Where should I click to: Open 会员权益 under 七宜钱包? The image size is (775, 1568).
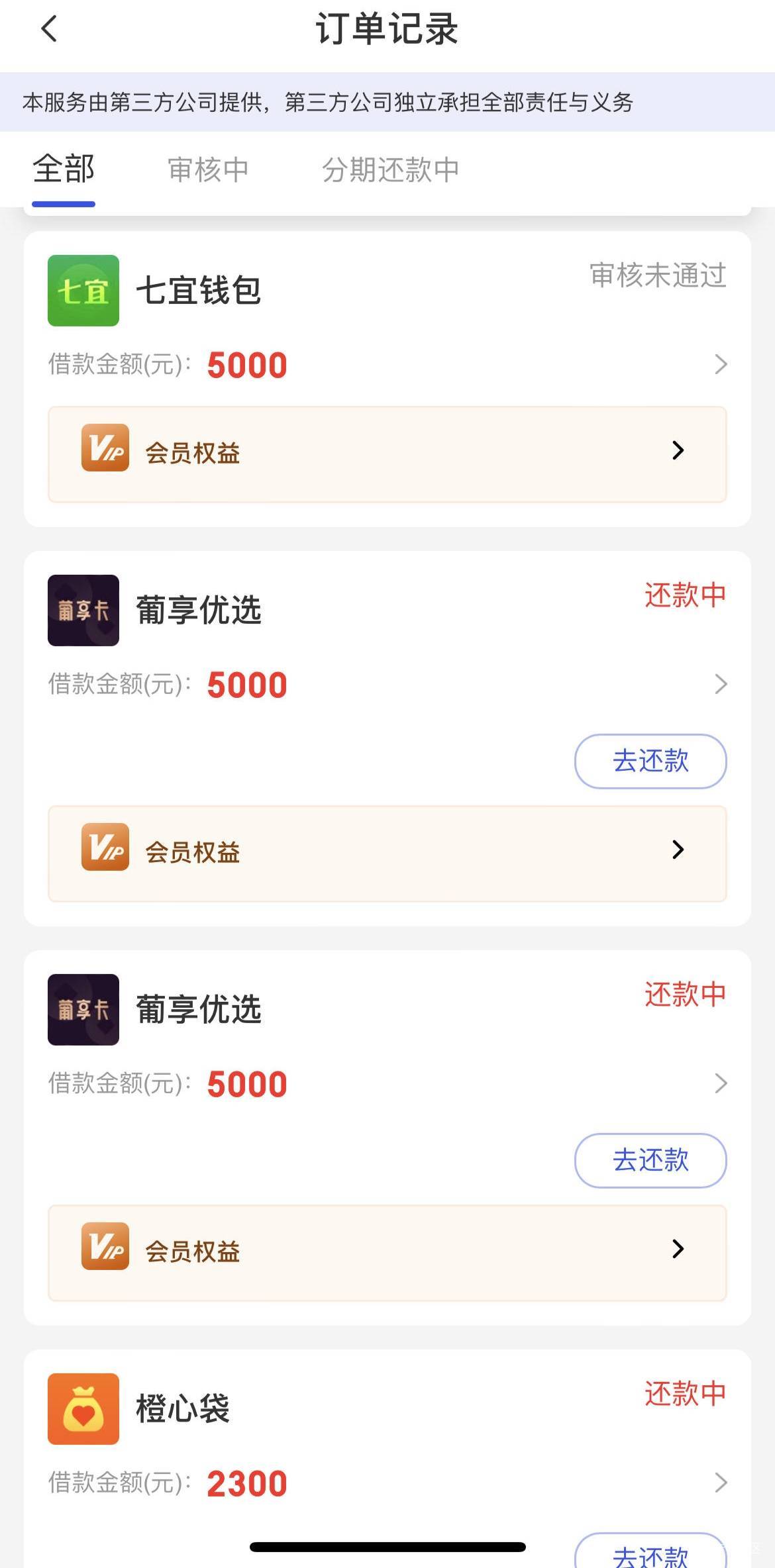pos(387,454)
